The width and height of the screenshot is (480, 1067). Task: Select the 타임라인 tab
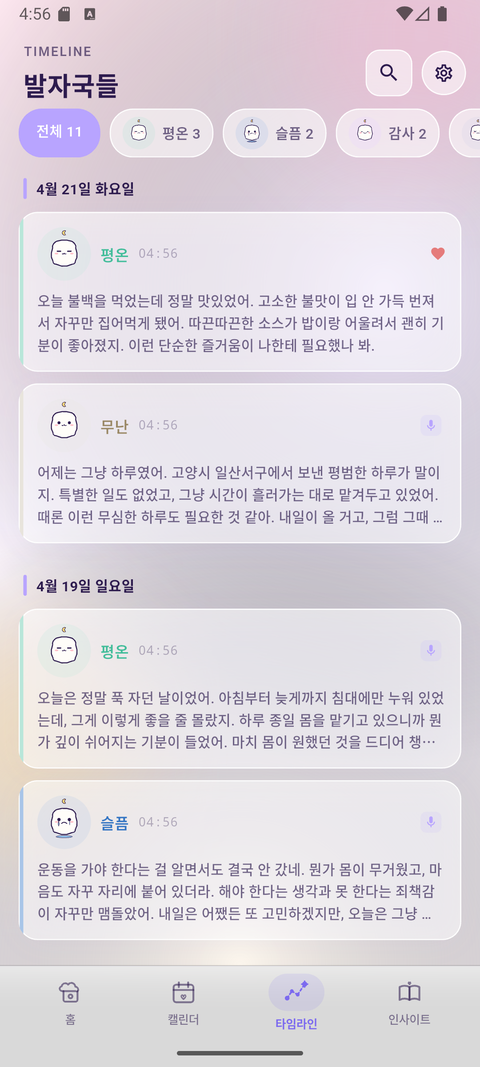(296, 1003)
